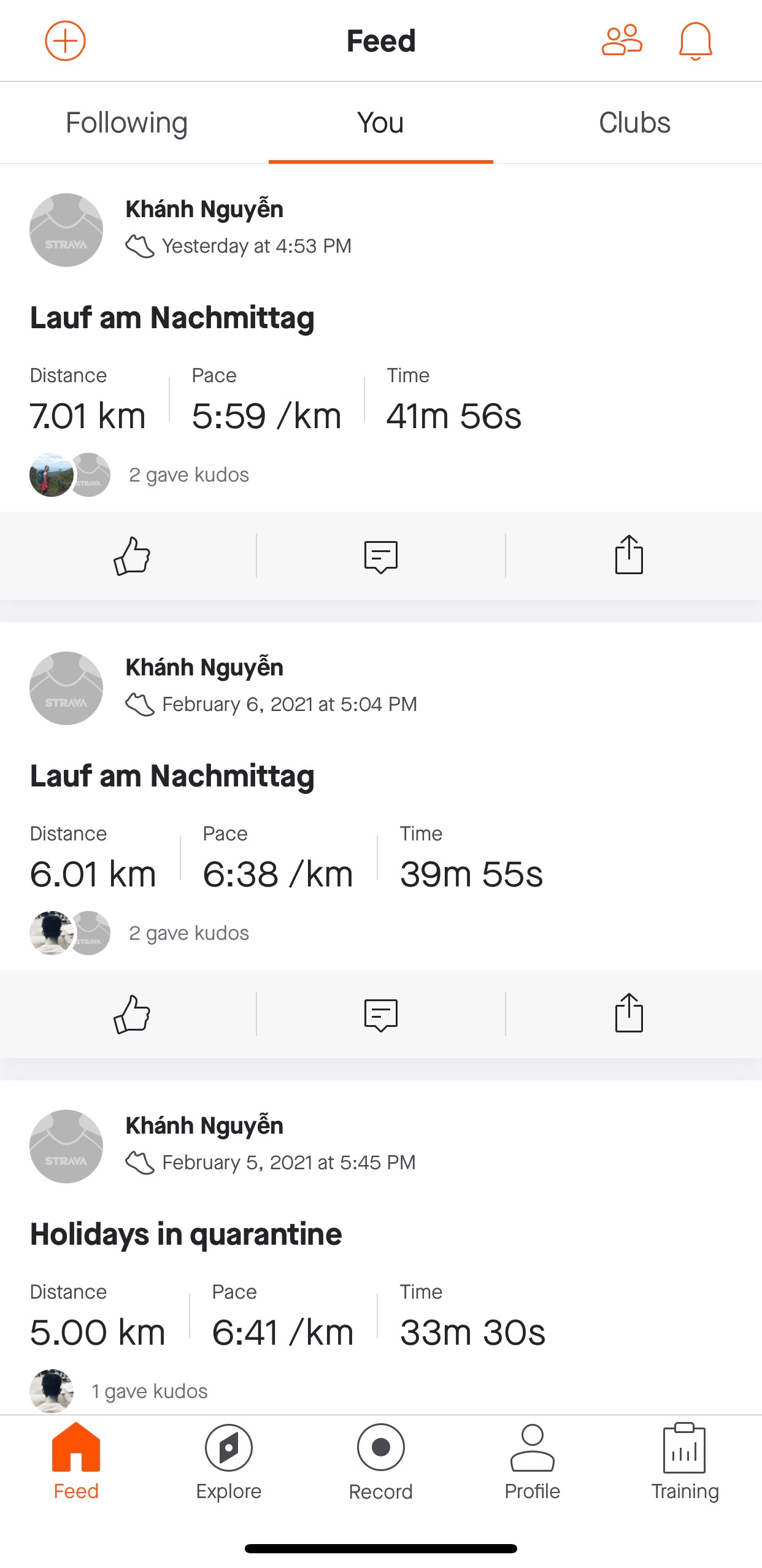This screenshot has width=762, height=1568.
Task: Give kudos to yesterday's Lauf am Nachmittag run
Action: coord(132,556)
